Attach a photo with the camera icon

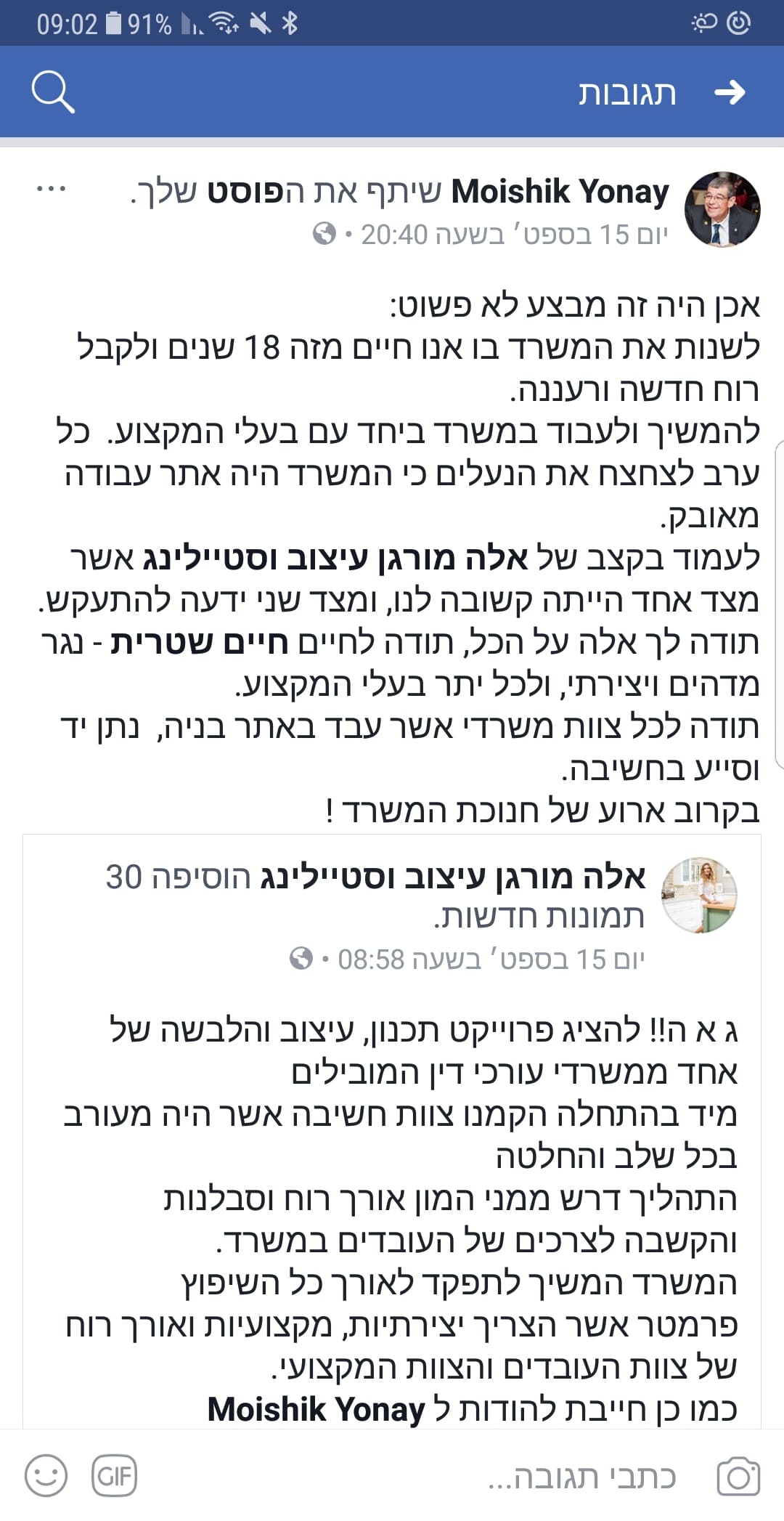coord(738,1477)
